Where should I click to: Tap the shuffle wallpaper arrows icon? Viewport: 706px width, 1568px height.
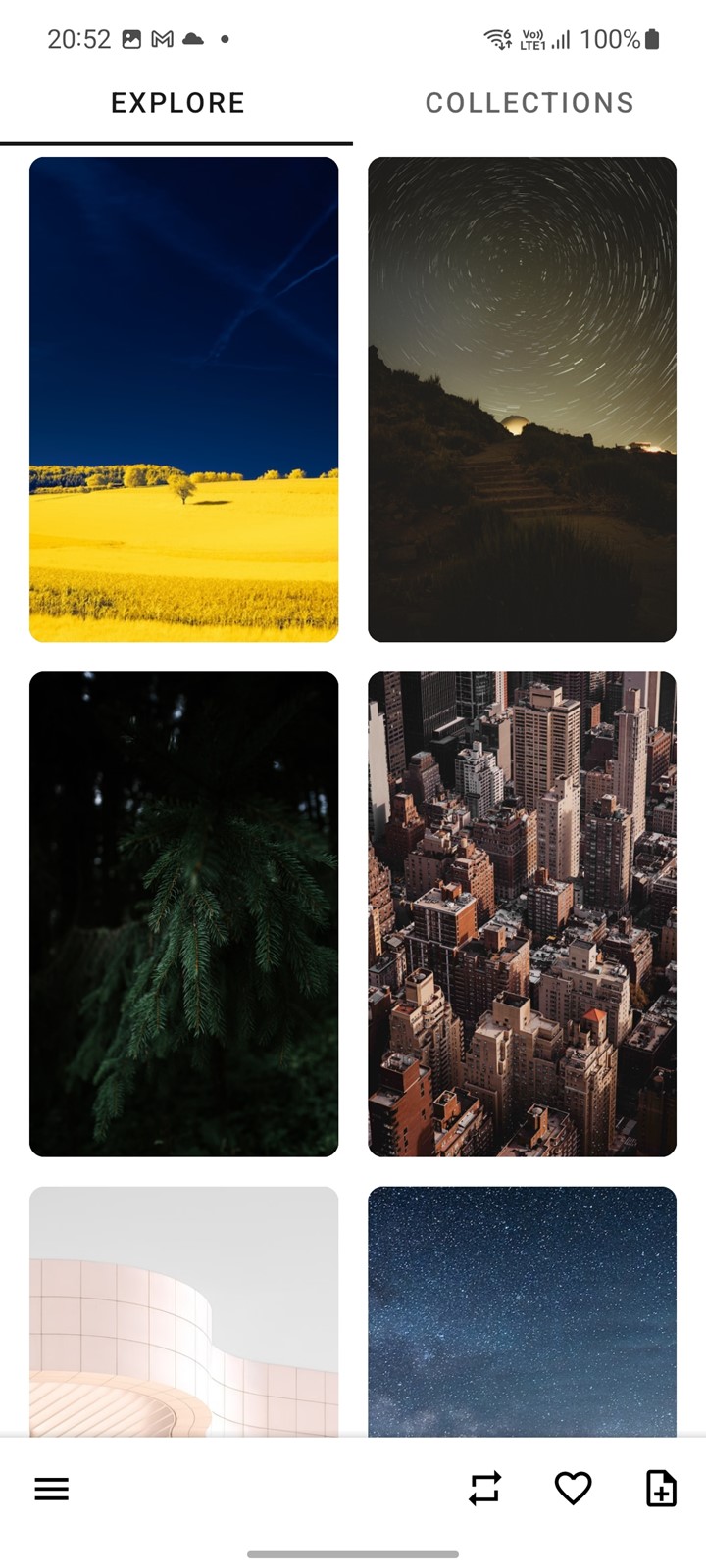485,1489
